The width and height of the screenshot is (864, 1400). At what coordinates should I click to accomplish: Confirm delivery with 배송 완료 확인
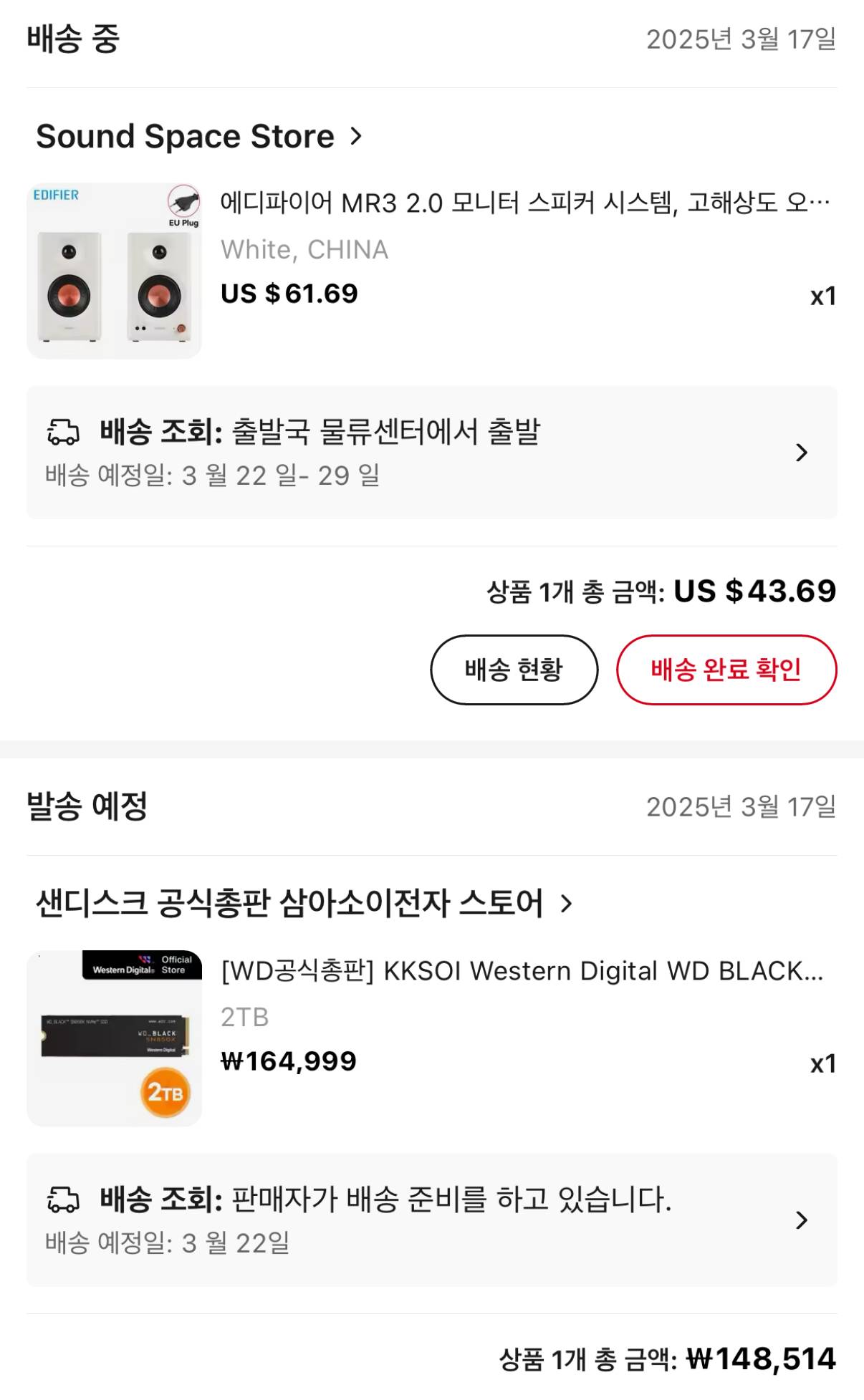coord(726,670)
